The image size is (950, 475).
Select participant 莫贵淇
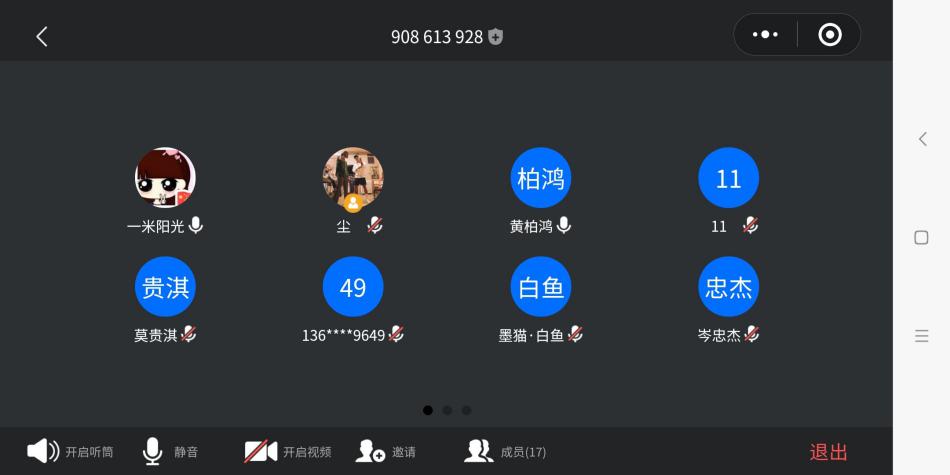[x=165, y=287]
